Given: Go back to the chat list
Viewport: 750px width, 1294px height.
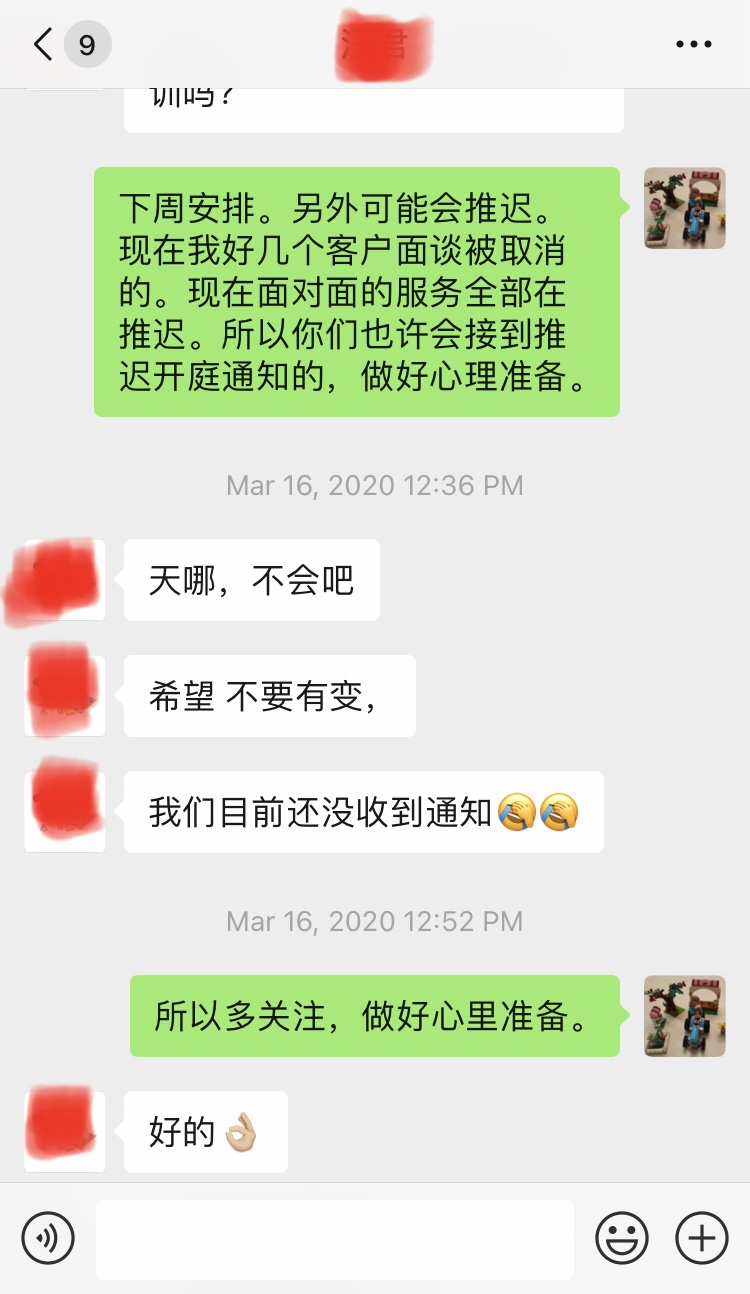Looking at the screenshot, I should (x=44, y=45).
